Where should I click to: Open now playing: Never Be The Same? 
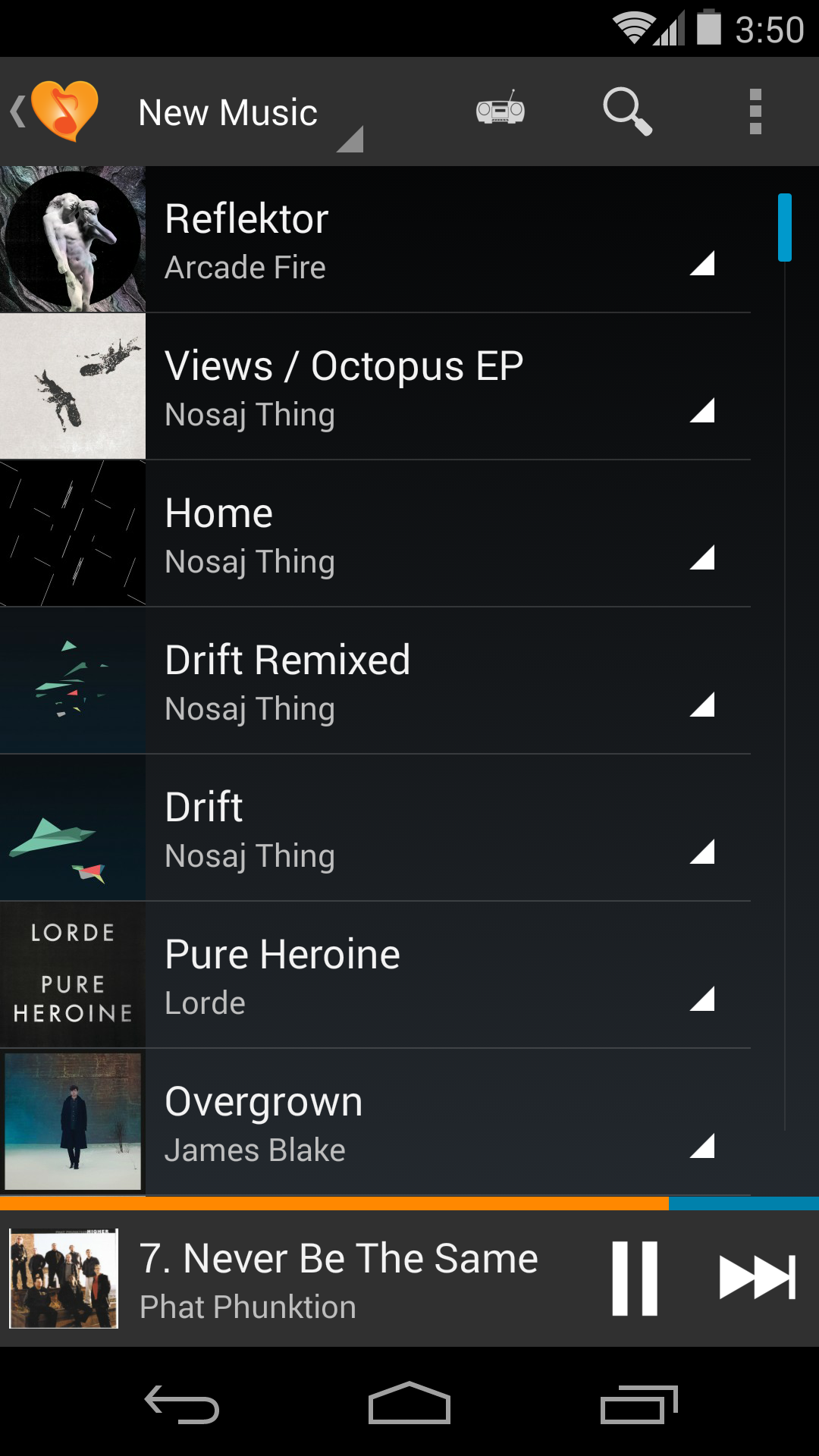tap(338, 1279)
